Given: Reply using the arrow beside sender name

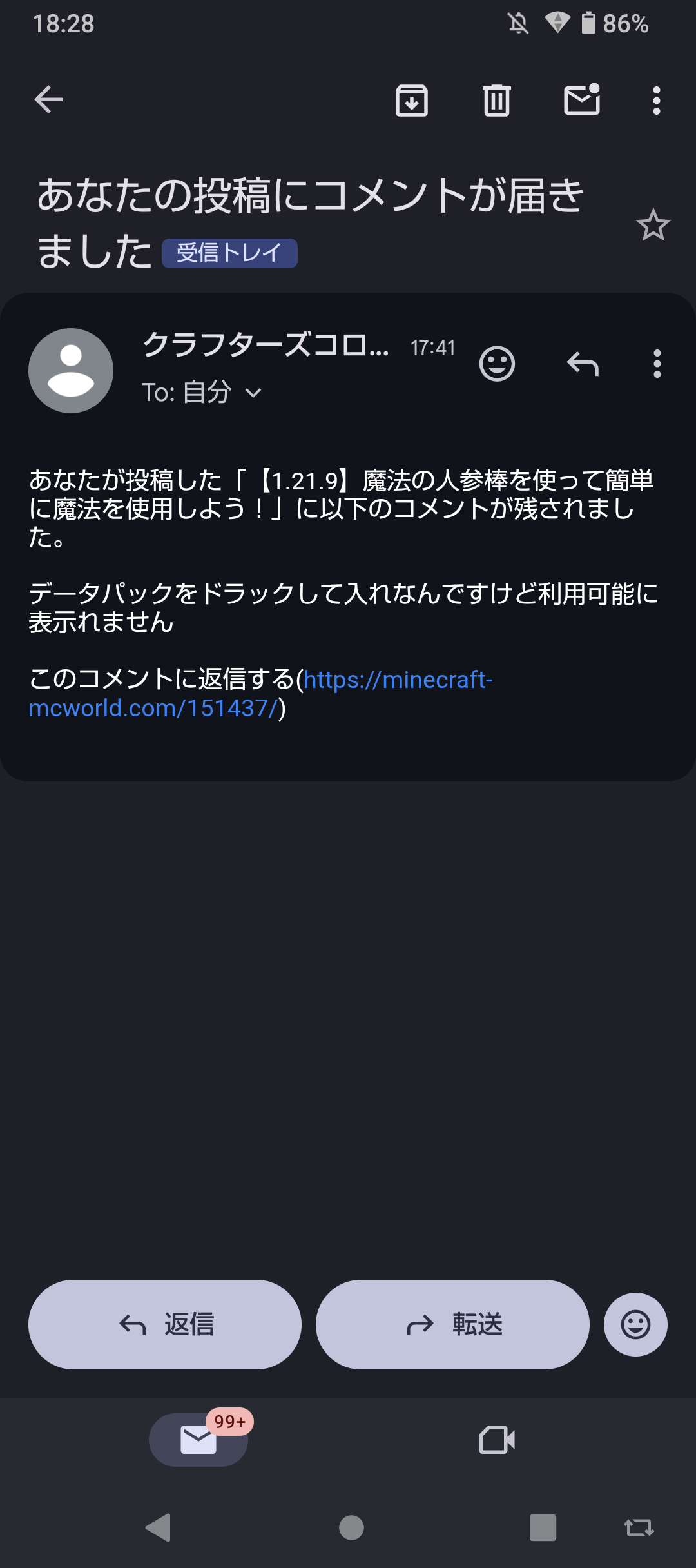Looking at the screenshot, I should tap(583, 364).
